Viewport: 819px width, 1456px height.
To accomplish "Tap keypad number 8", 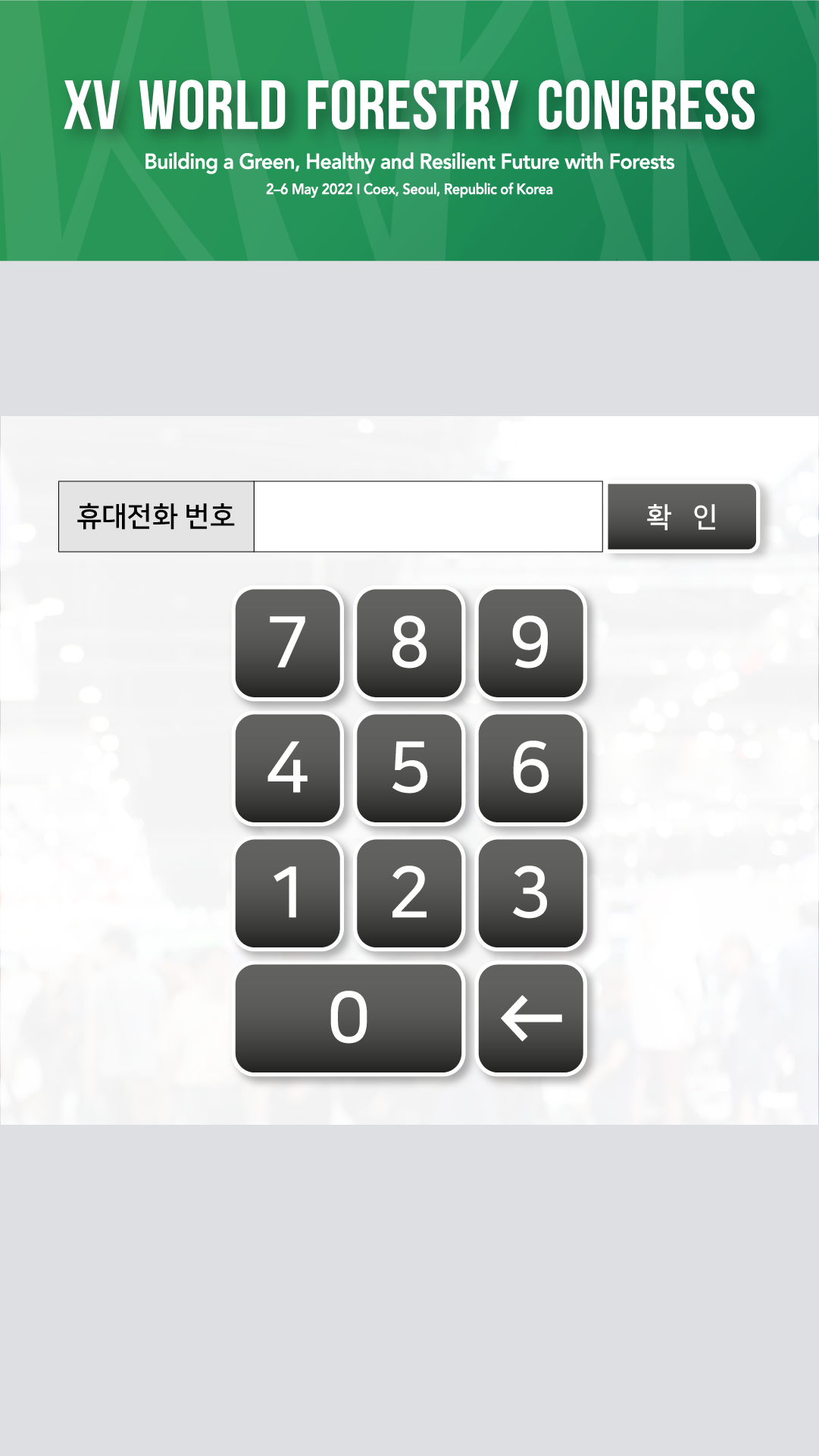I will coord(409,643).
